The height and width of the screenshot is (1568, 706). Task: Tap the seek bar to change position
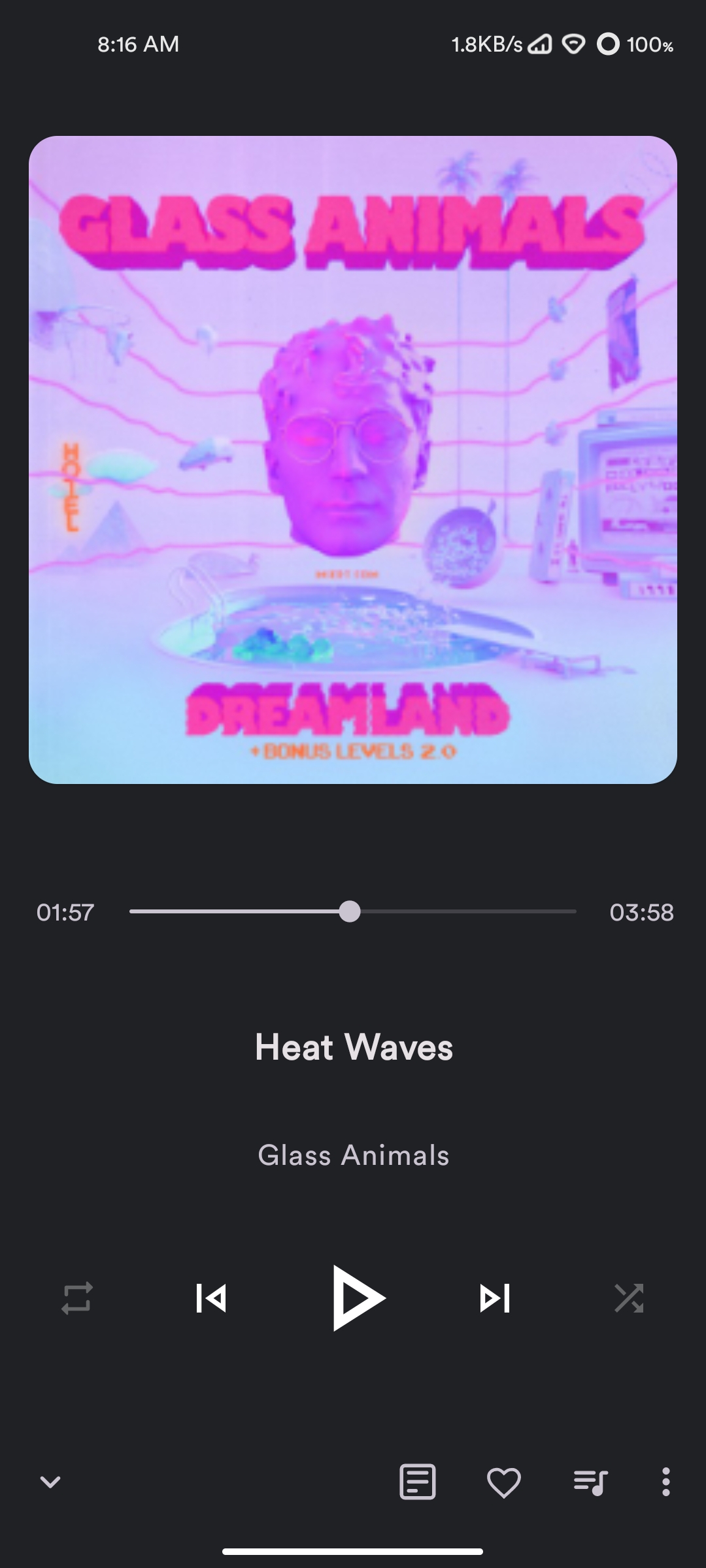(x=458, y=911)
